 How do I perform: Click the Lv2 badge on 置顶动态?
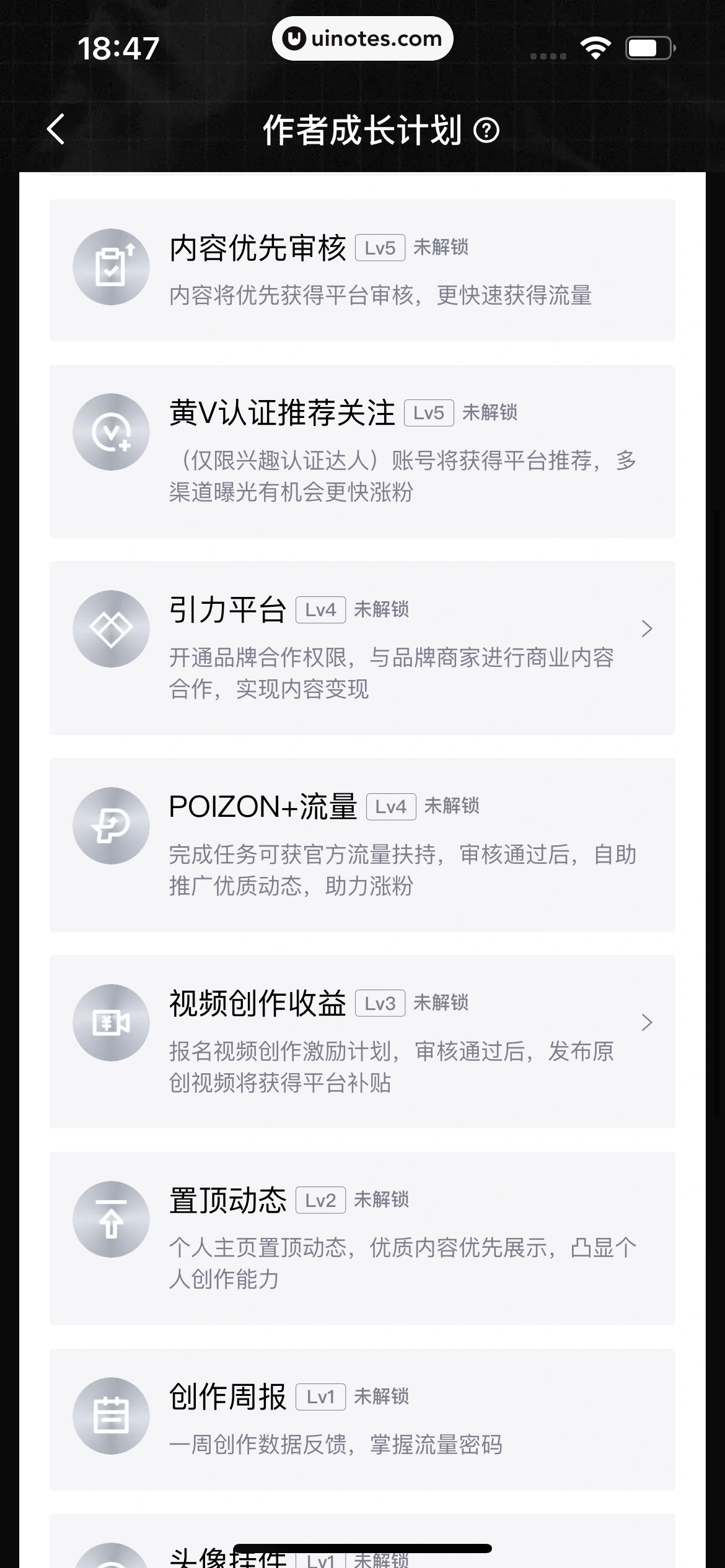322,1199
